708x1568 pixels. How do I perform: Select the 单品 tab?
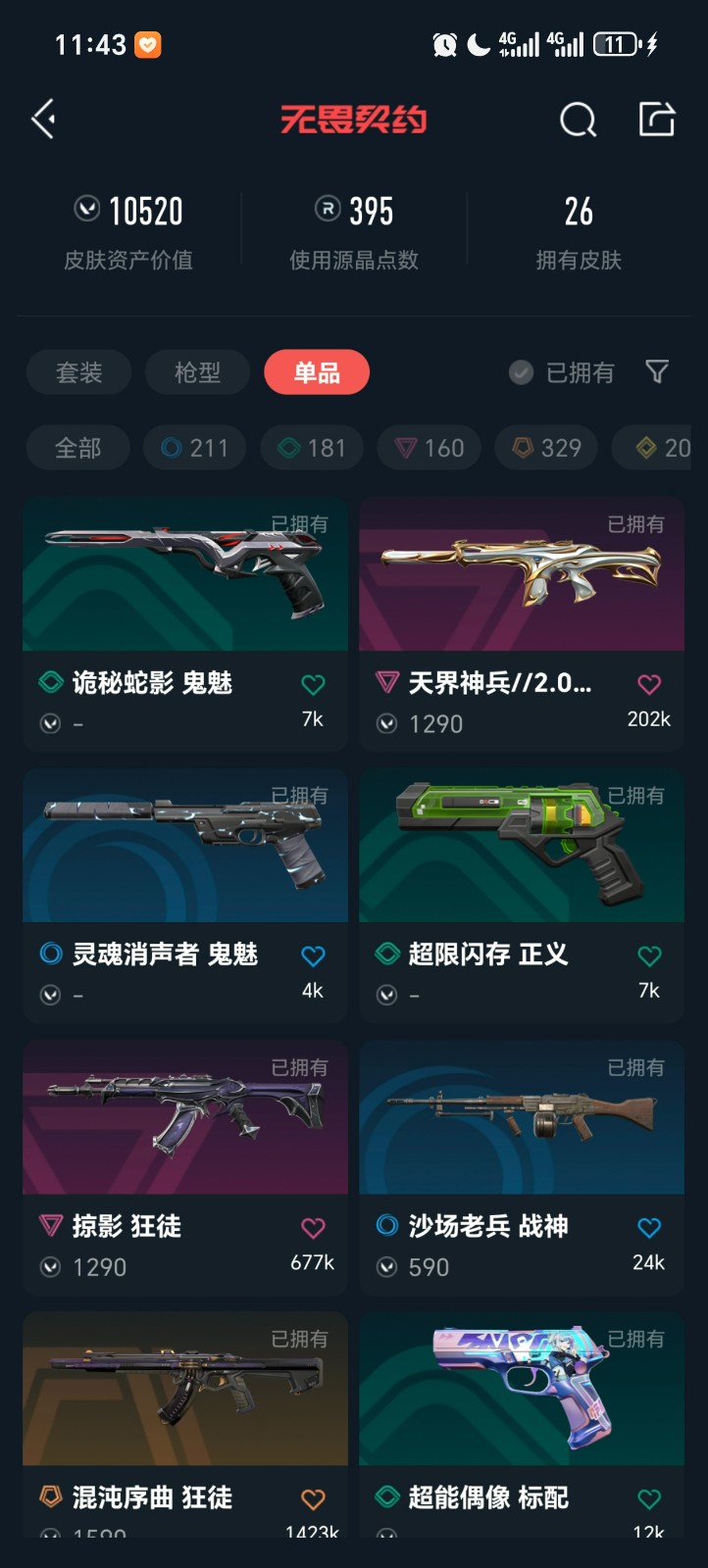pyautogui.click(x=317, y=372)
